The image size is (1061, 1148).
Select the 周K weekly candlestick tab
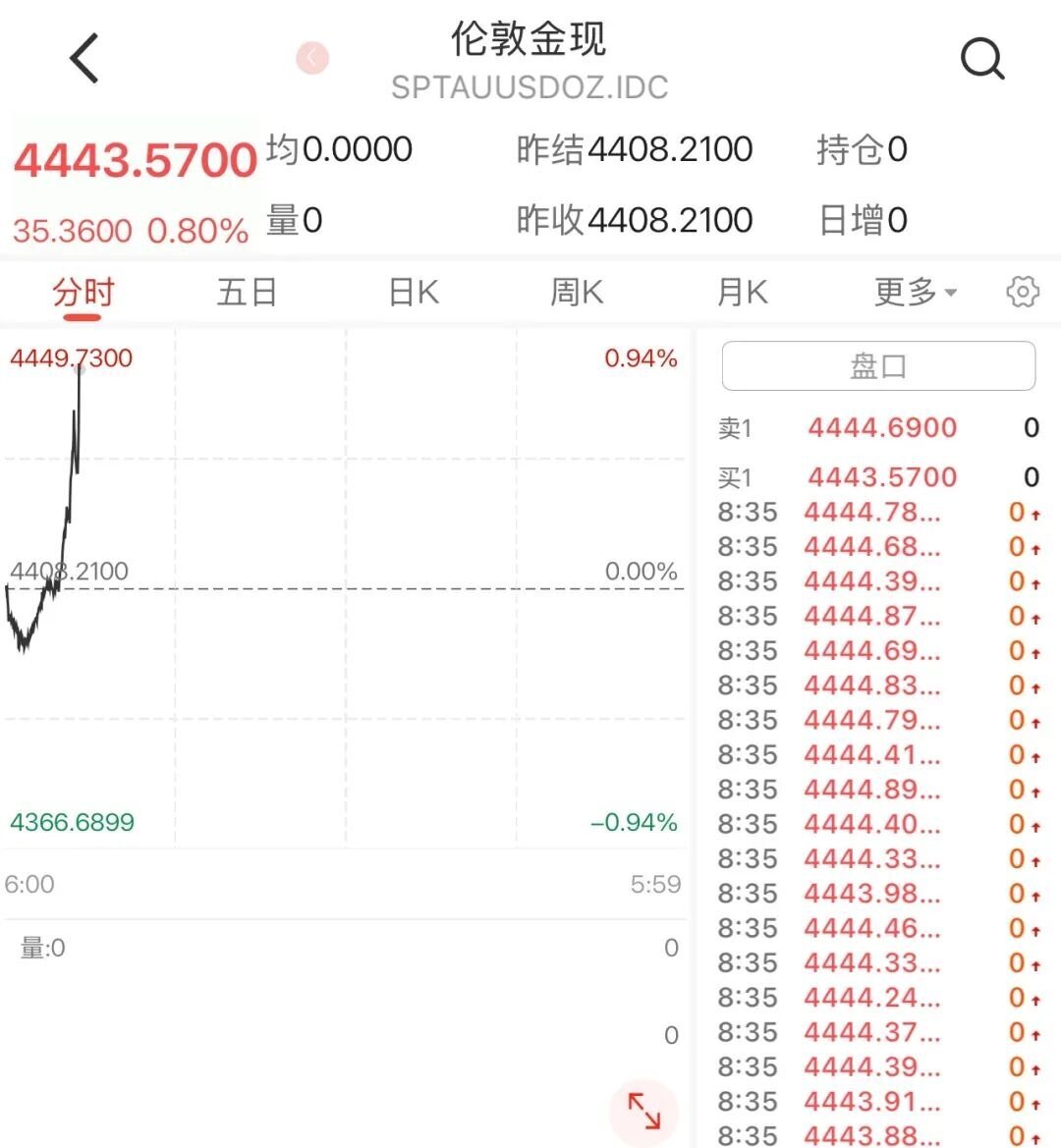(x=577, y=292)
